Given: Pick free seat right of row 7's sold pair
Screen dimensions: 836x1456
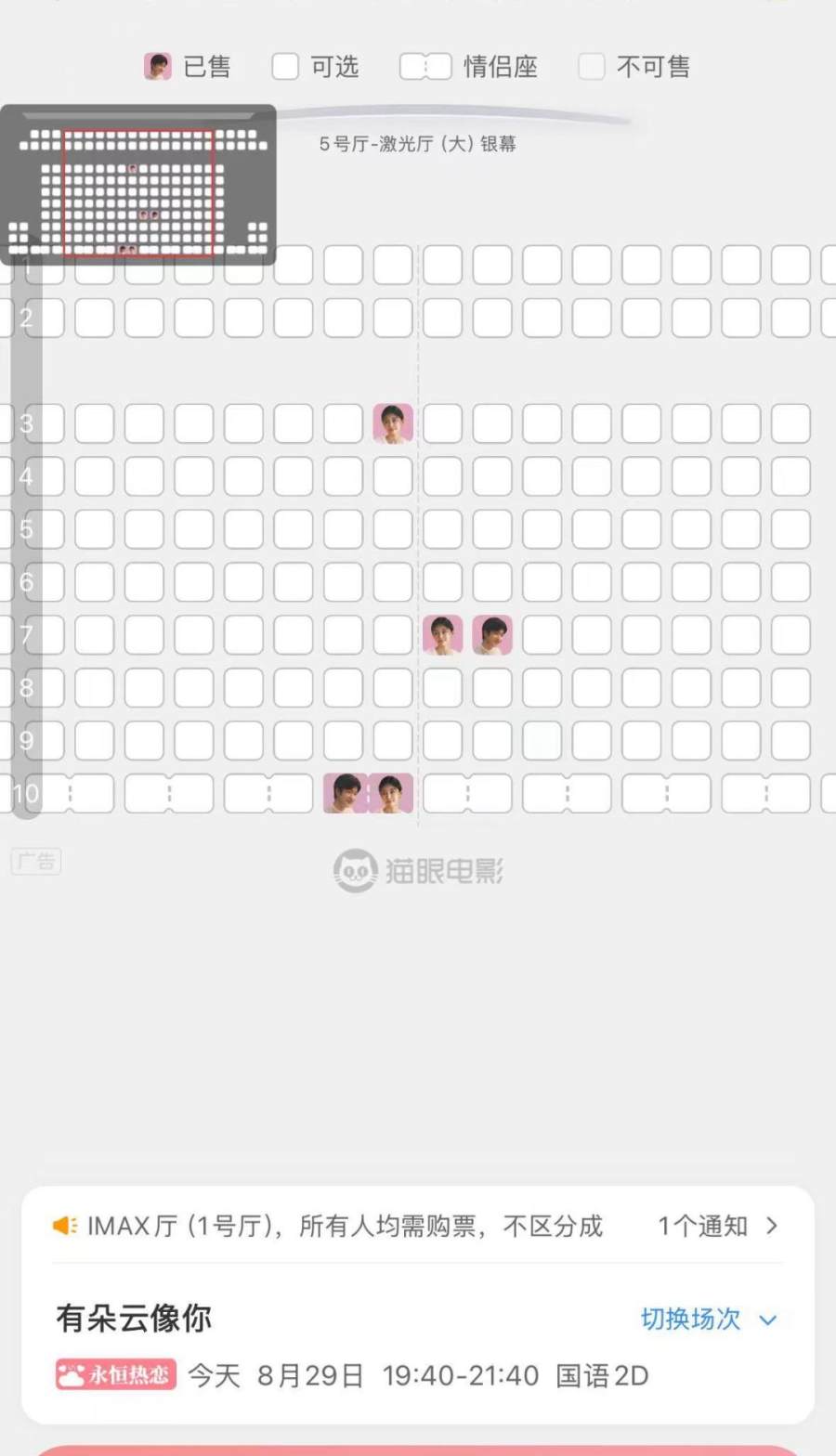Looking at the screenshot, I should (x=542, y=635).
